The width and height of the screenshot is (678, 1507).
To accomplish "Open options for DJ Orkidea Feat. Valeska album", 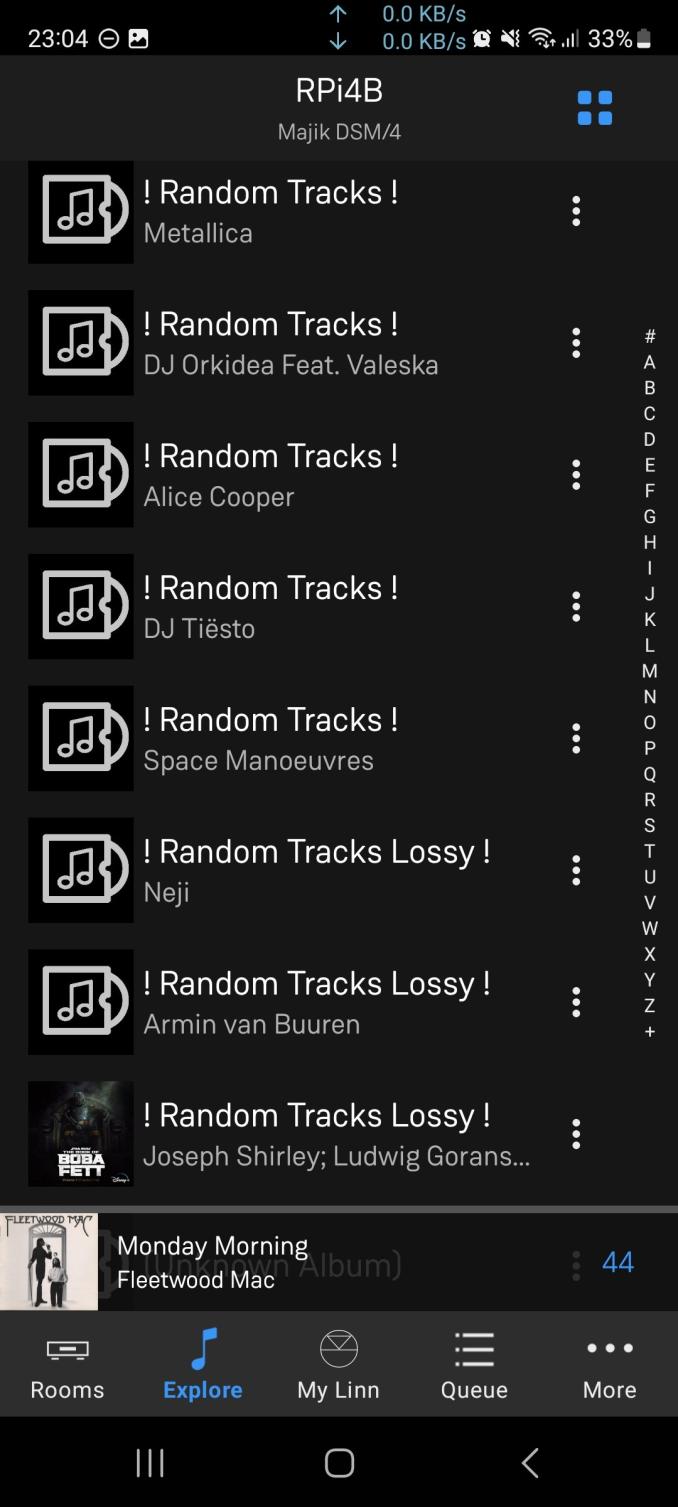I will 576,343.
